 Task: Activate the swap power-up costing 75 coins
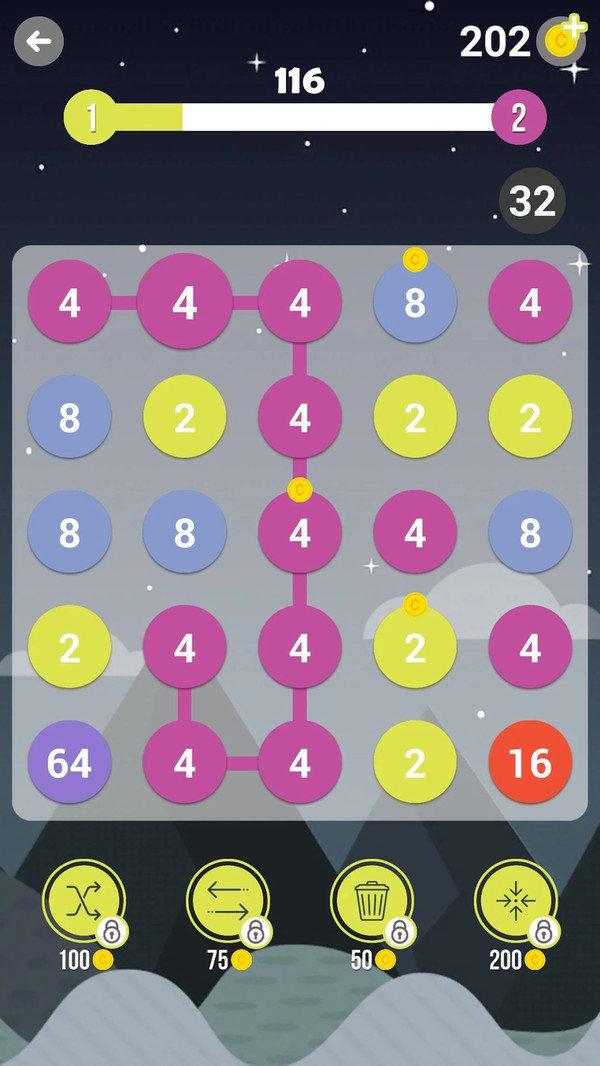click(x=227, y=902)
